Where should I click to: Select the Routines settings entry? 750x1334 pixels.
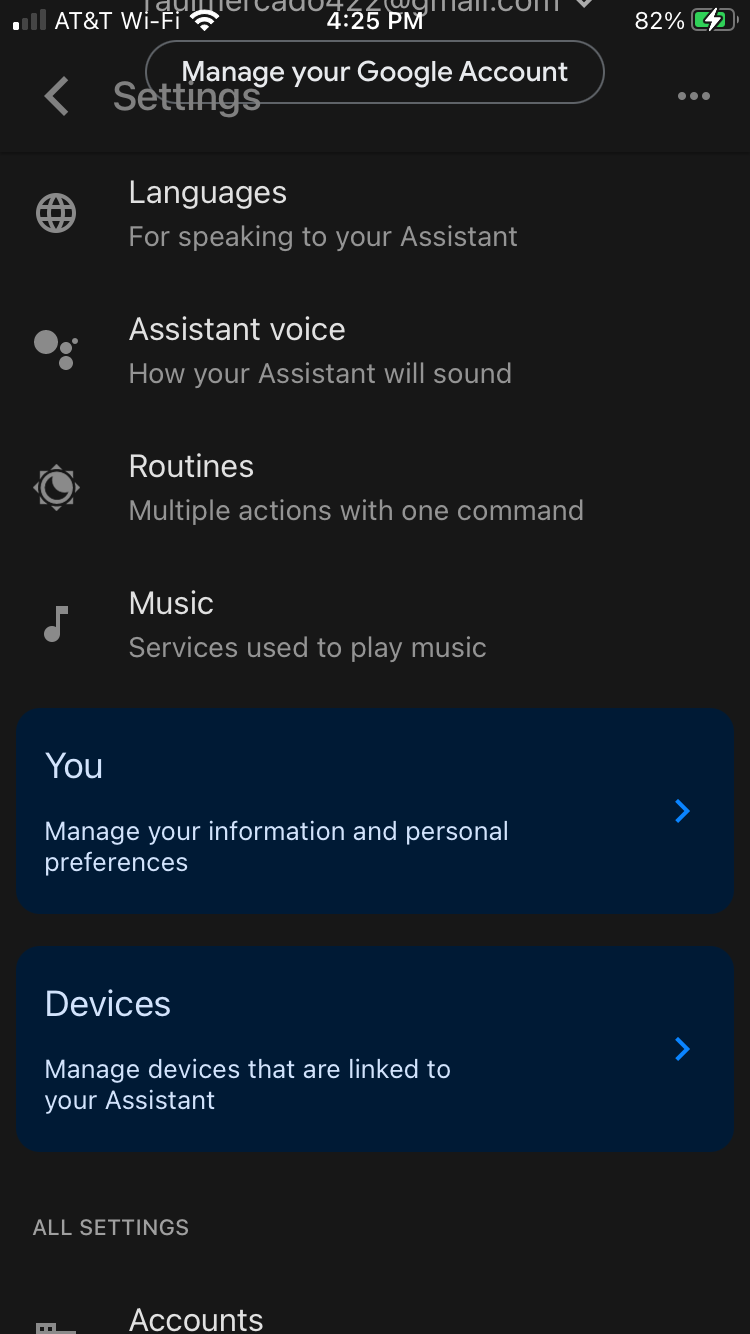pos(300,488)
